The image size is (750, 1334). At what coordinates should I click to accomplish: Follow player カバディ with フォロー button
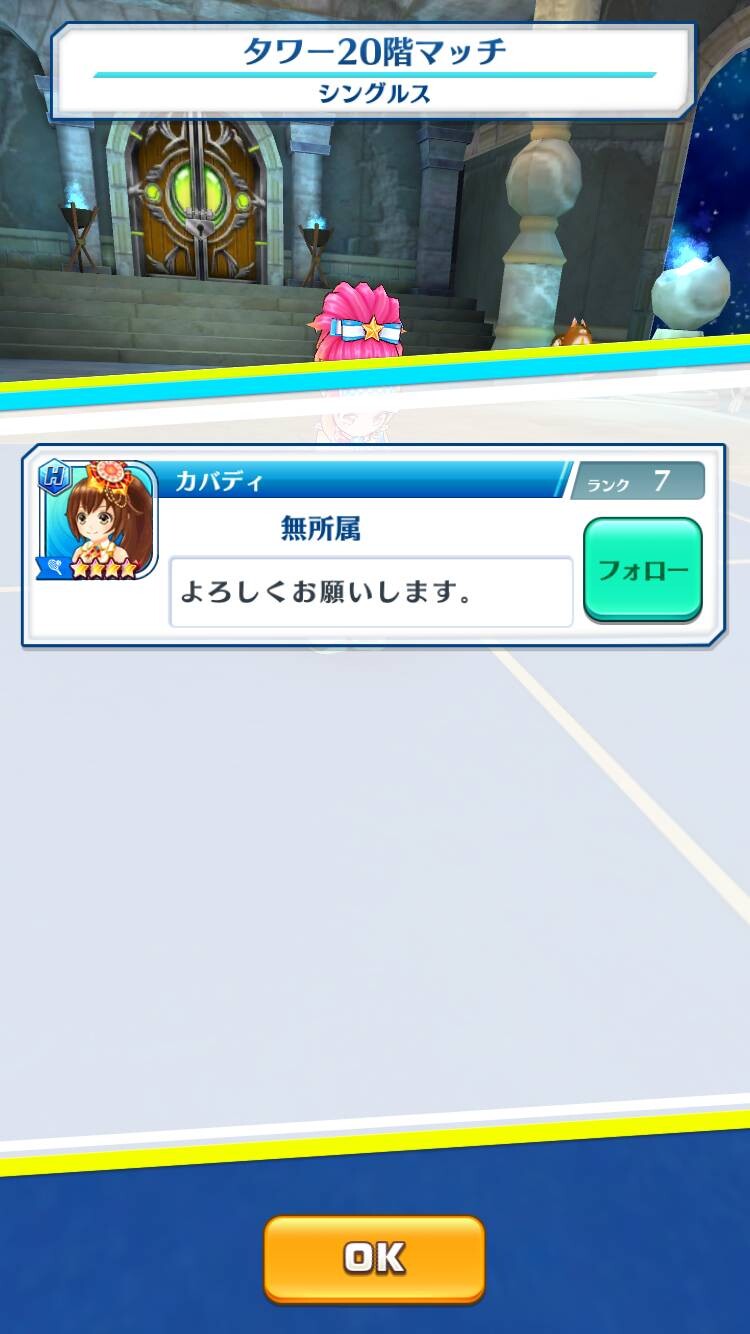tap(643, 570)
